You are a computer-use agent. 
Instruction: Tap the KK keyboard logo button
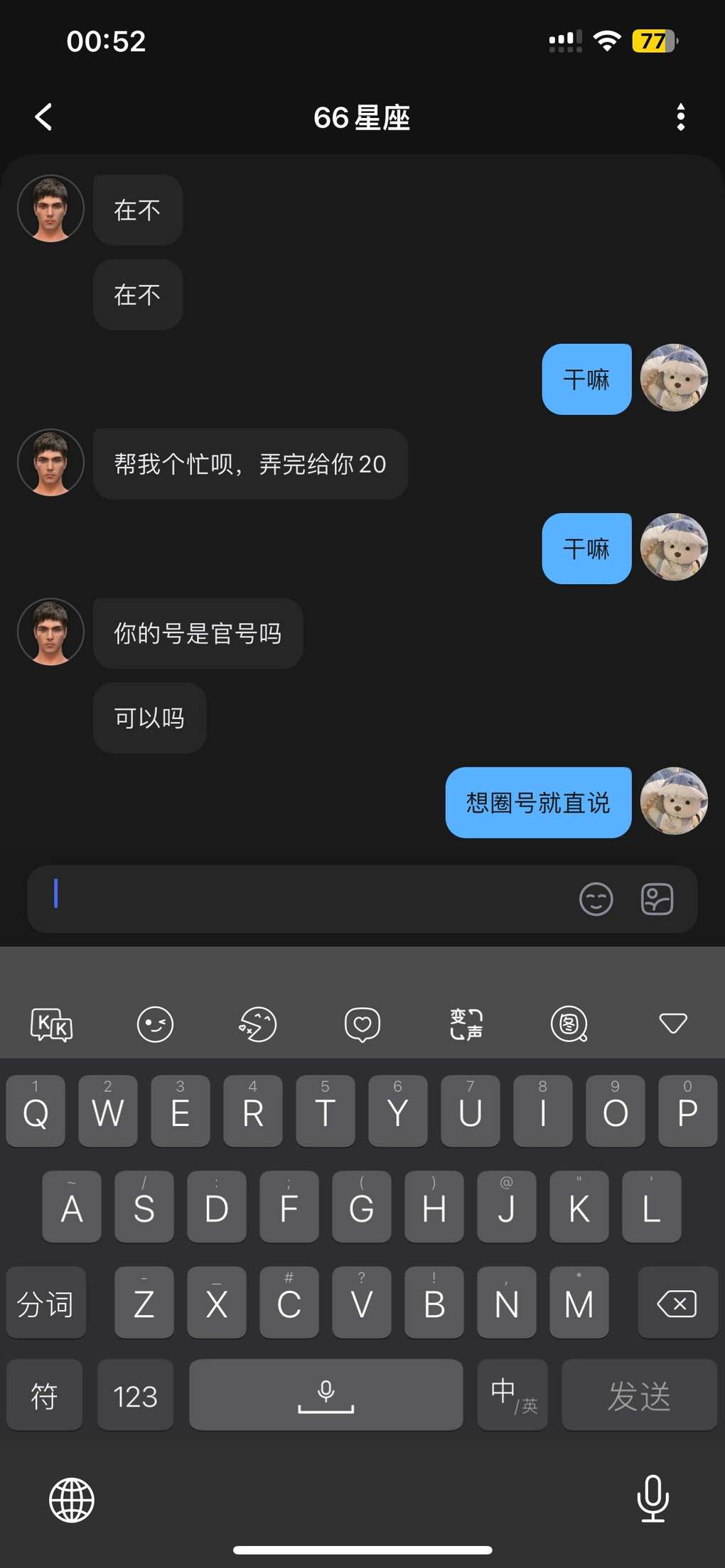click(51, 1024)
